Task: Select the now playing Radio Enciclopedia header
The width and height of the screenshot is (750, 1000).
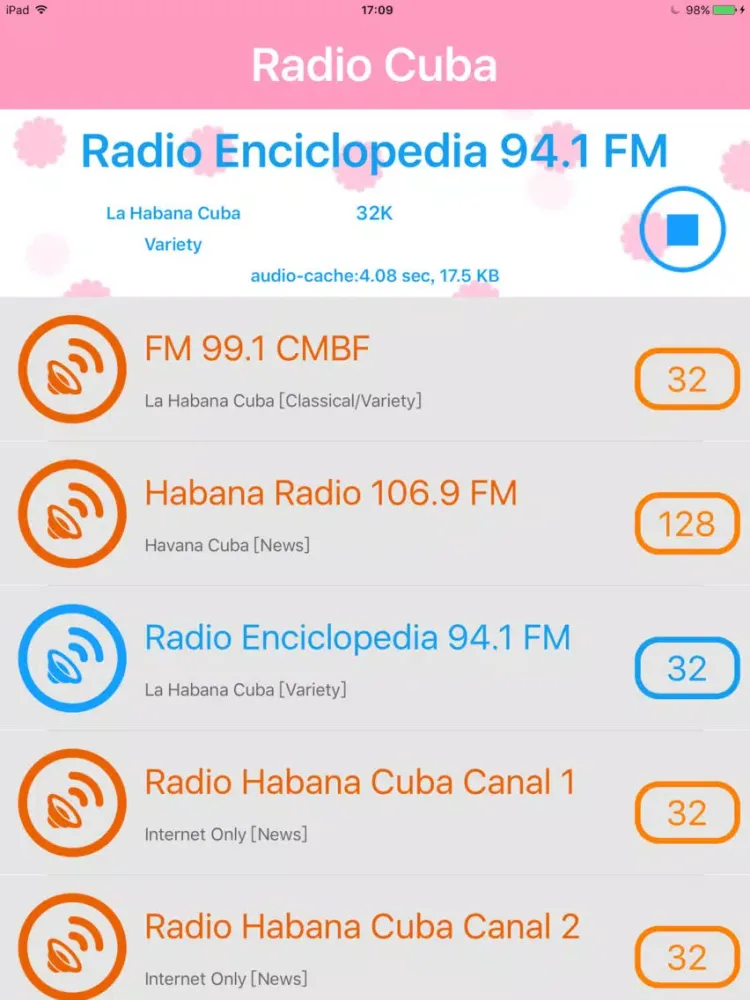Action: [374, 151]
